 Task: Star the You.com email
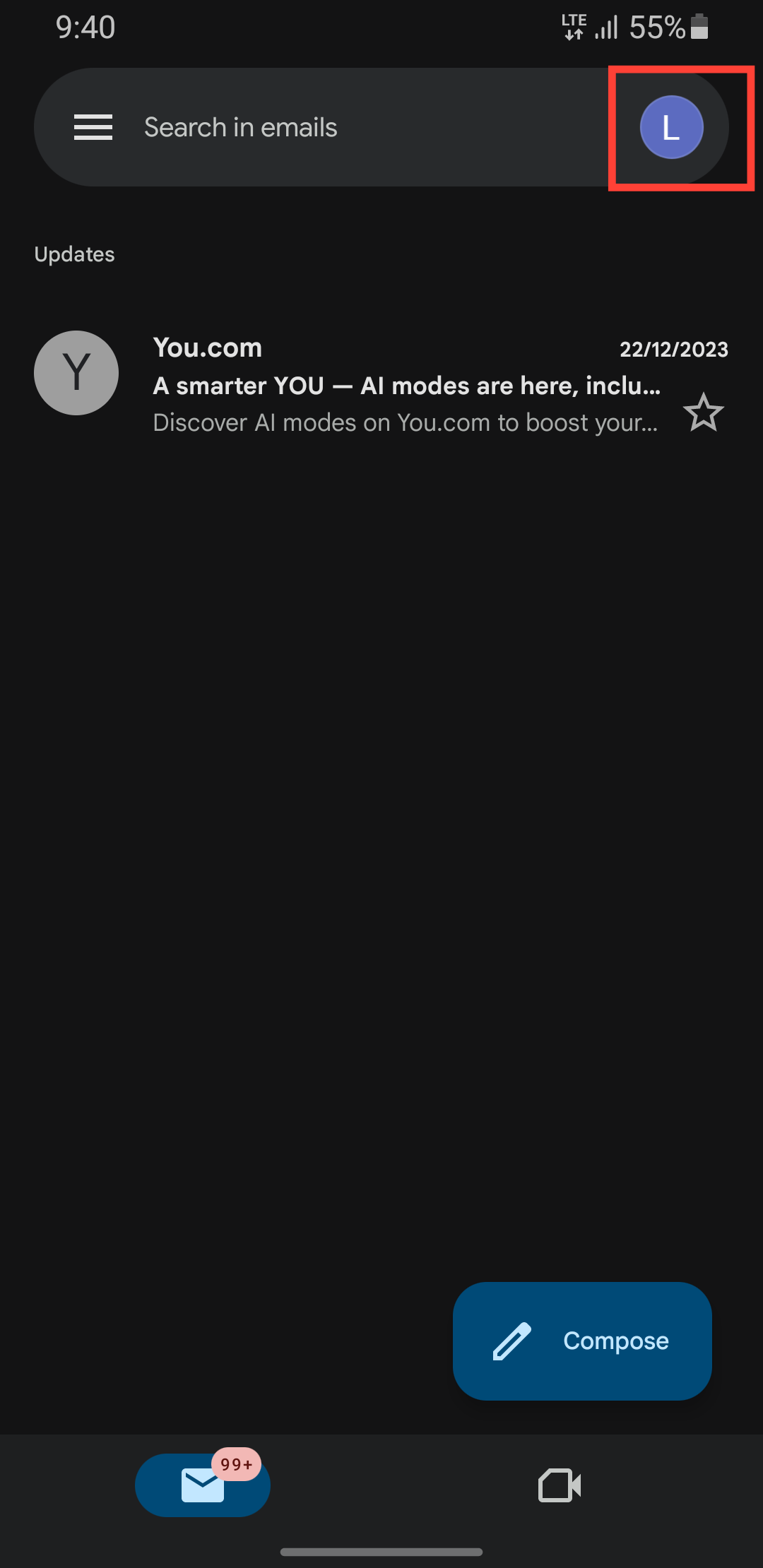(x=704, y=412)
